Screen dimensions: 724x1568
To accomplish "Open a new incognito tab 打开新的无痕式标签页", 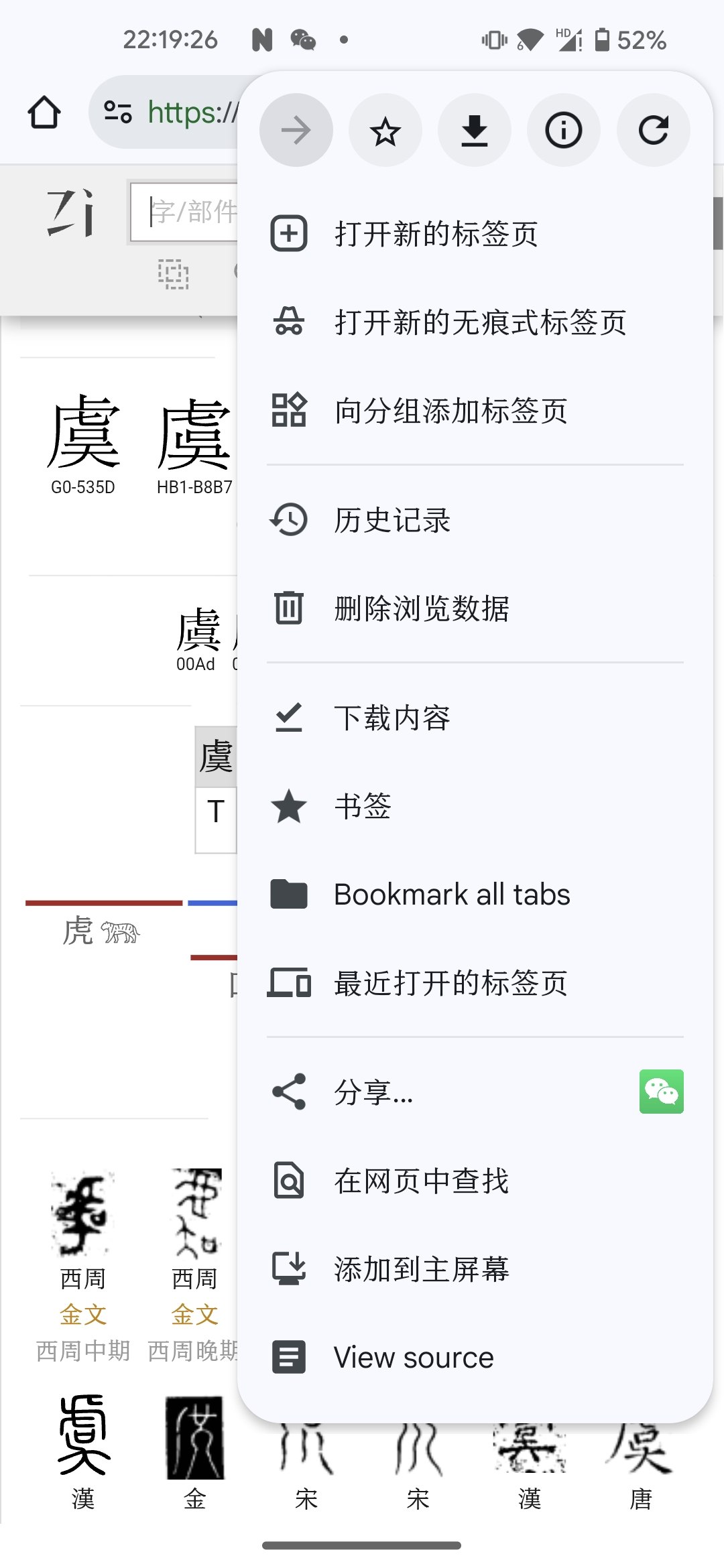I will coord(479,323).
